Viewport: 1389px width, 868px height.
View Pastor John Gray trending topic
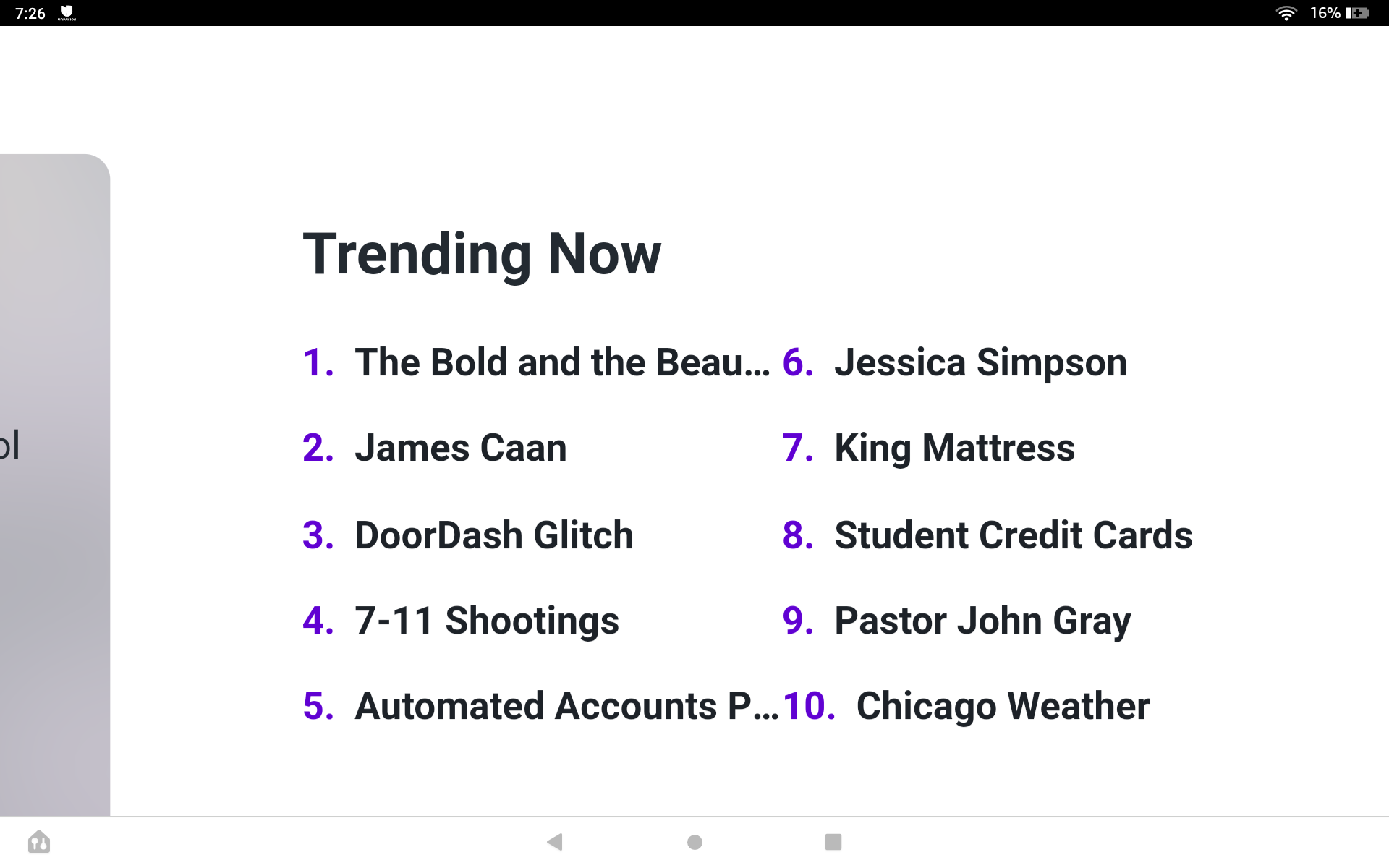(982, 621)
